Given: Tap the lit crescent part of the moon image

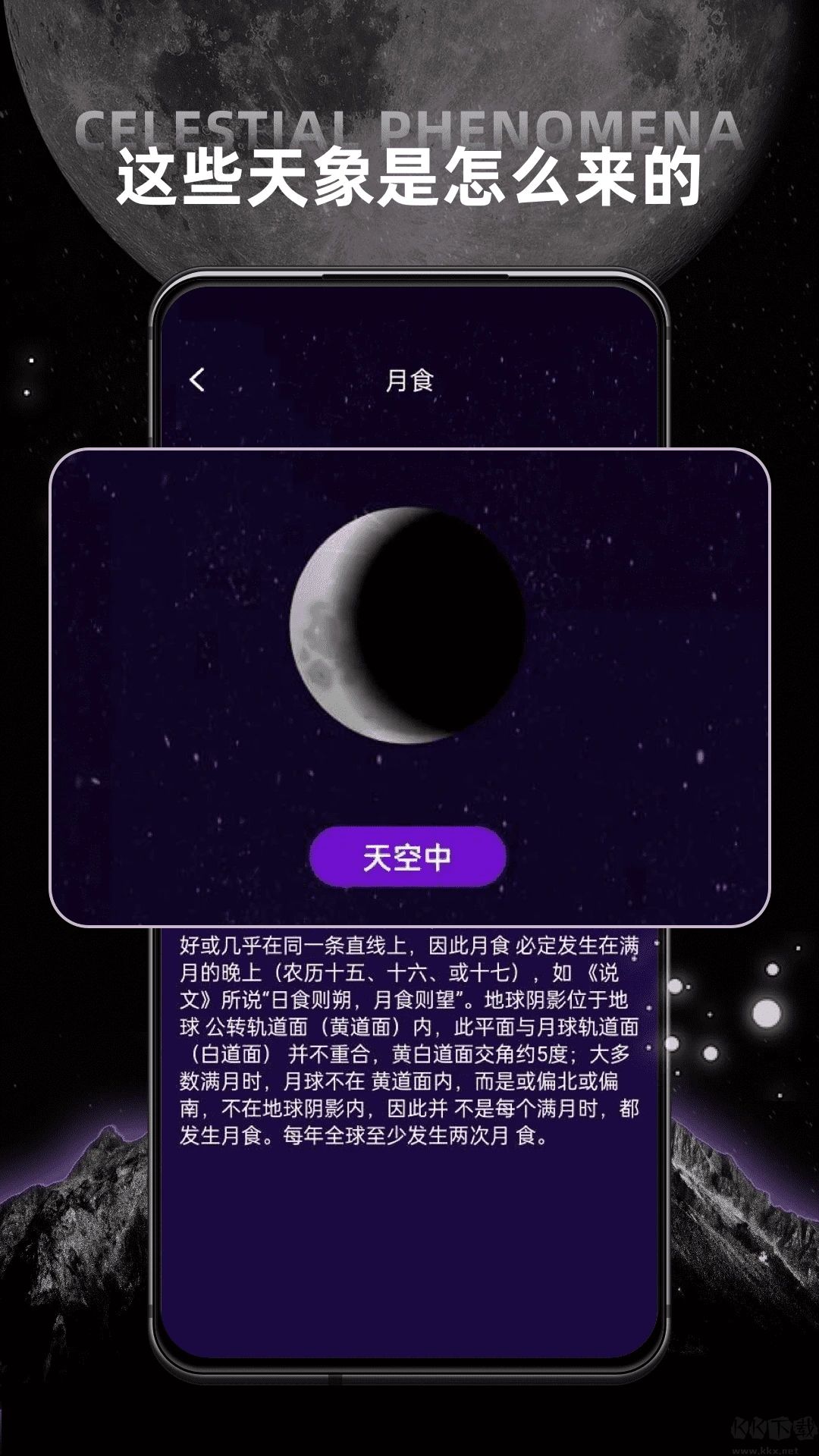Looking at the screenshot, I should tap(326, 637).
